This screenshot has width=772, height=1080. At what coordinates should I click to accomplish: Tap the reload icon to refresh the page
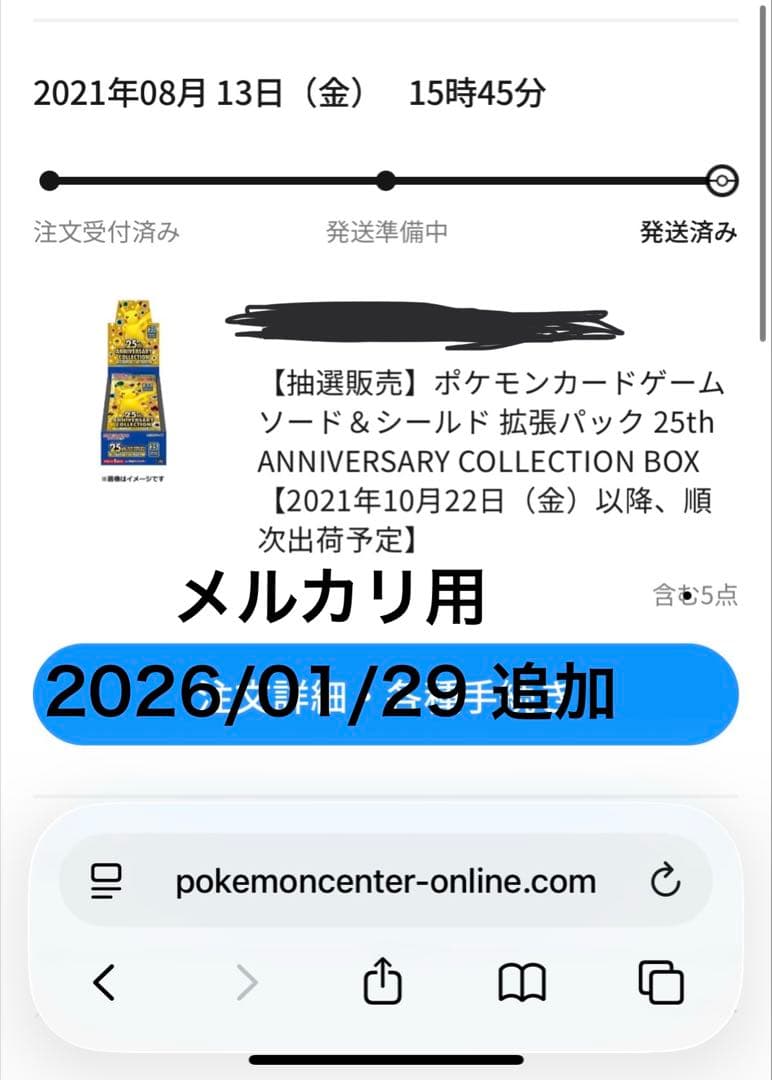(x=667, y=880)
